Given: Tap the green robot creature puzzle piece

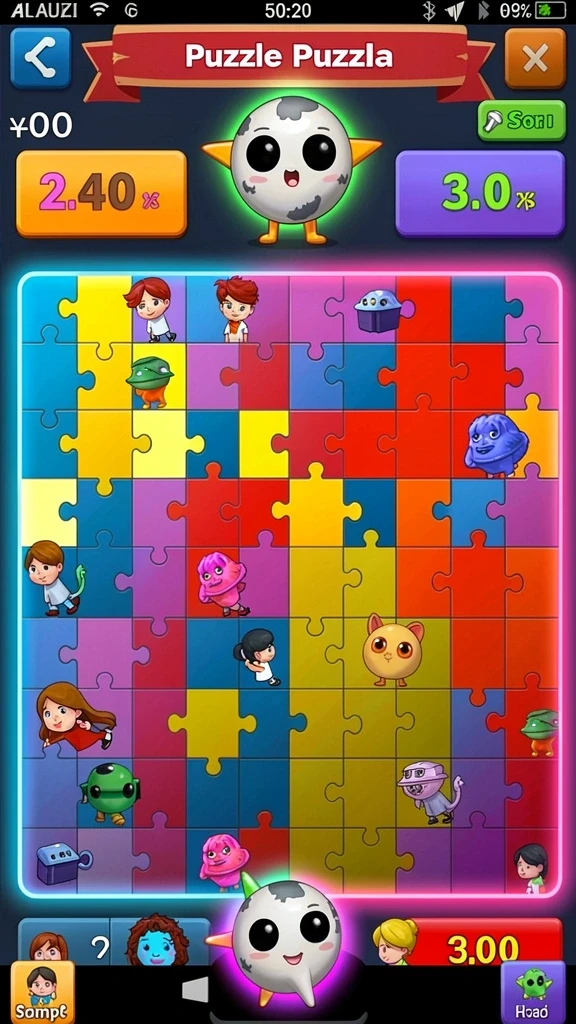Looking at the screenshot, I should tap(110, 793).
